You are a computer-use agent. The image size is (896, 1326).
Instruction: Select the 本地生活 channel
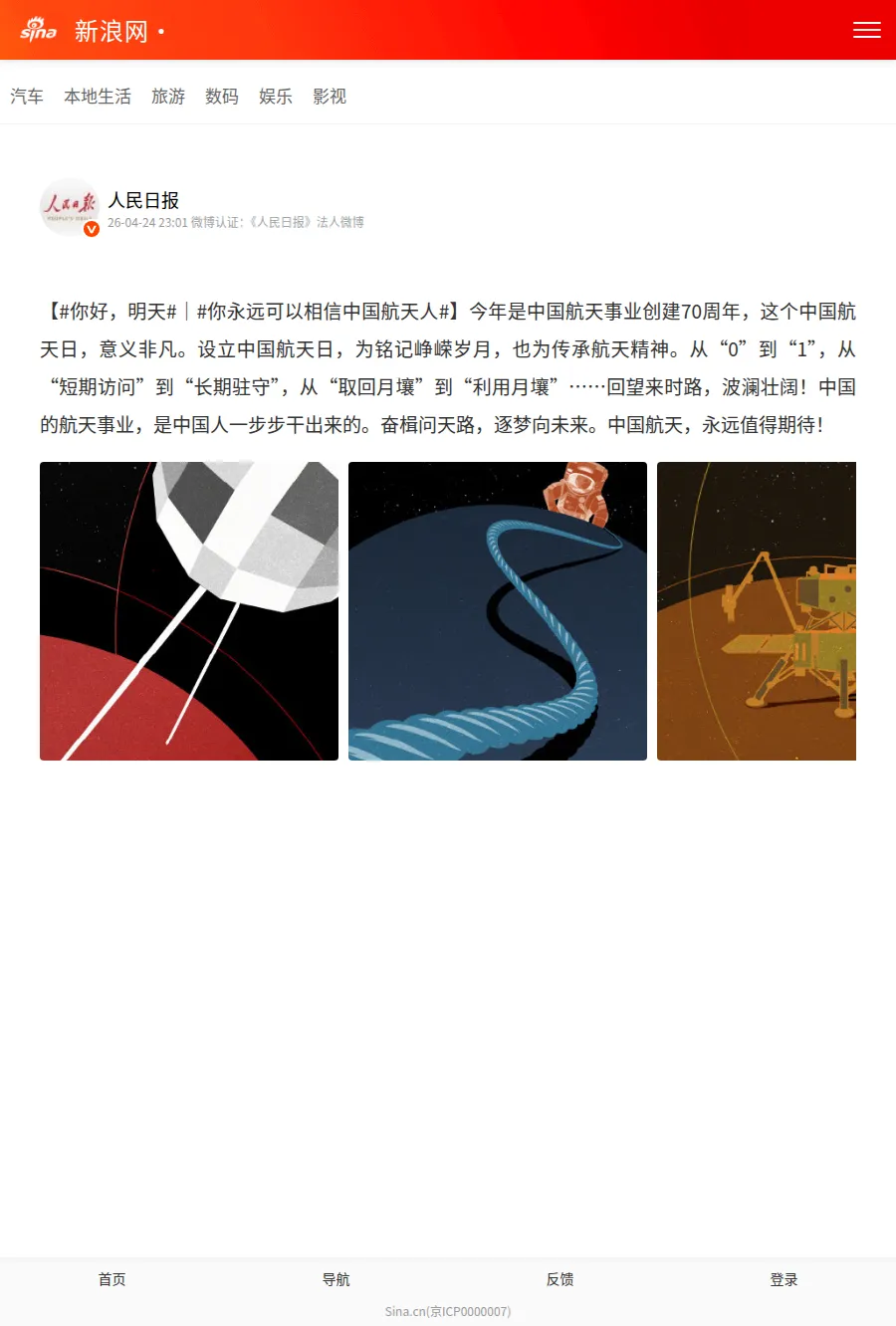98,97
